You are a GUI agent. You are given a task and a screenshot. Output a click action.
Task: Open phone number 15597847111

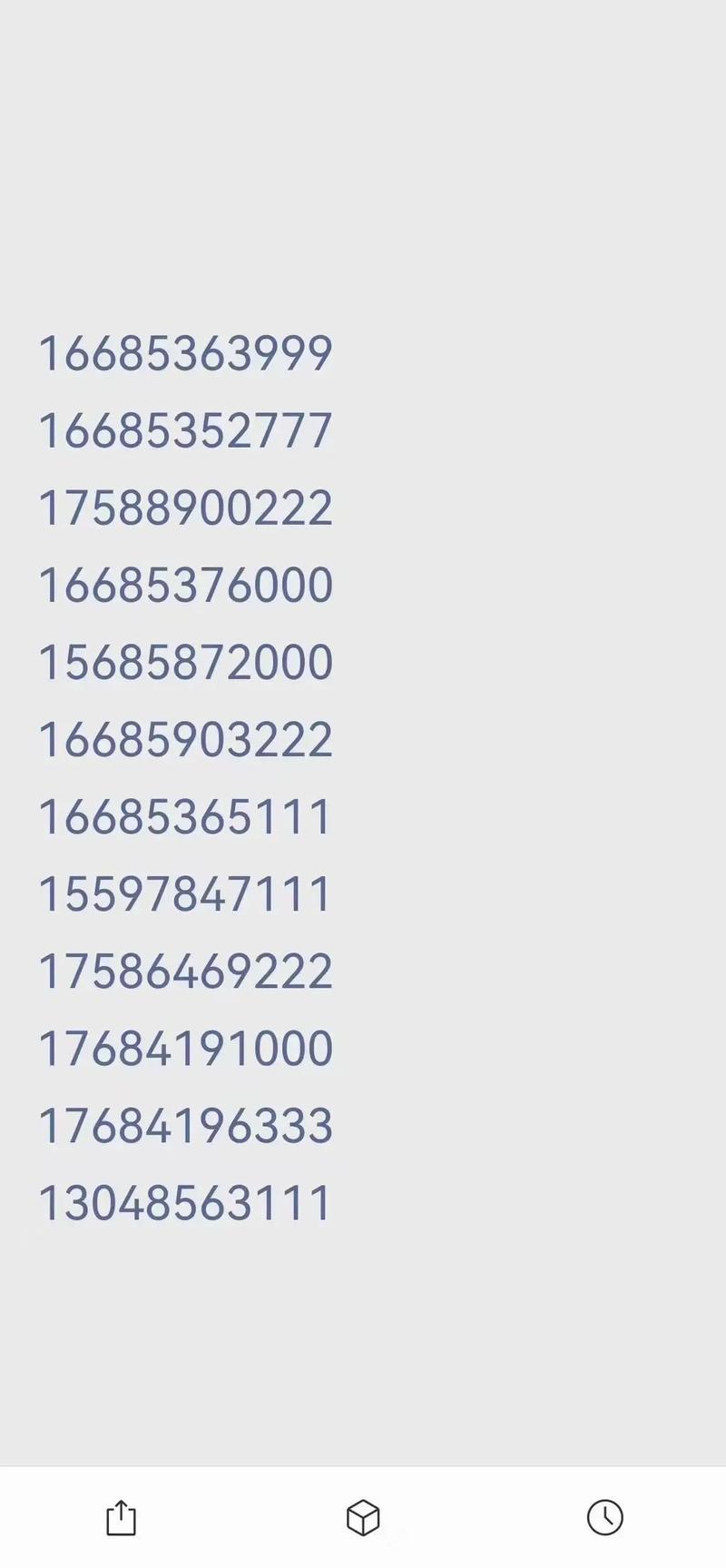(185, 895)
